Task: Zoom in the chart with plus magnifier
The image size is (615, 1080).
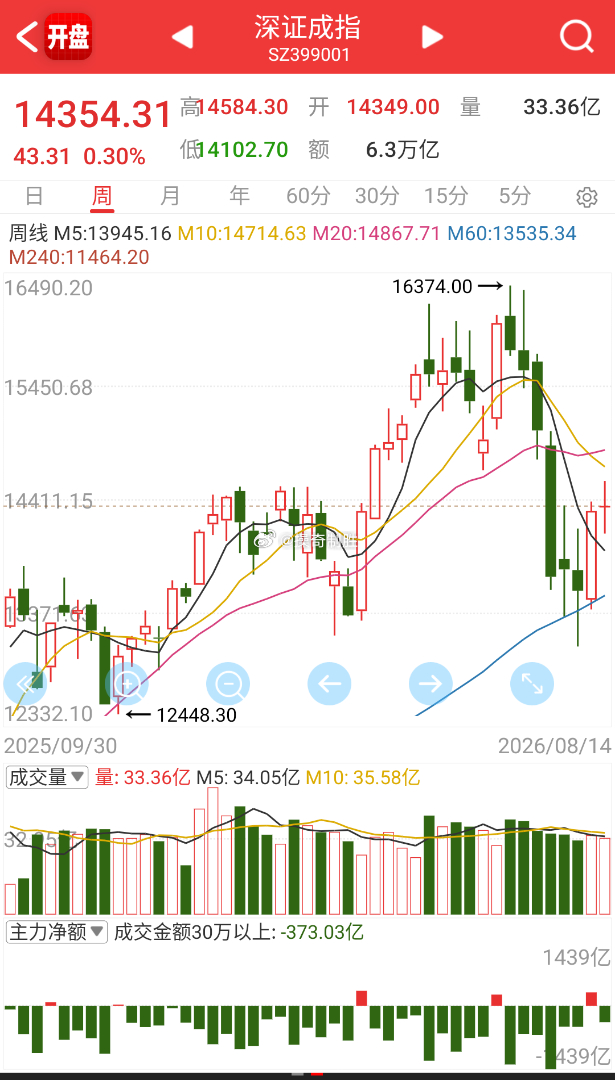Action: (127, 684)
